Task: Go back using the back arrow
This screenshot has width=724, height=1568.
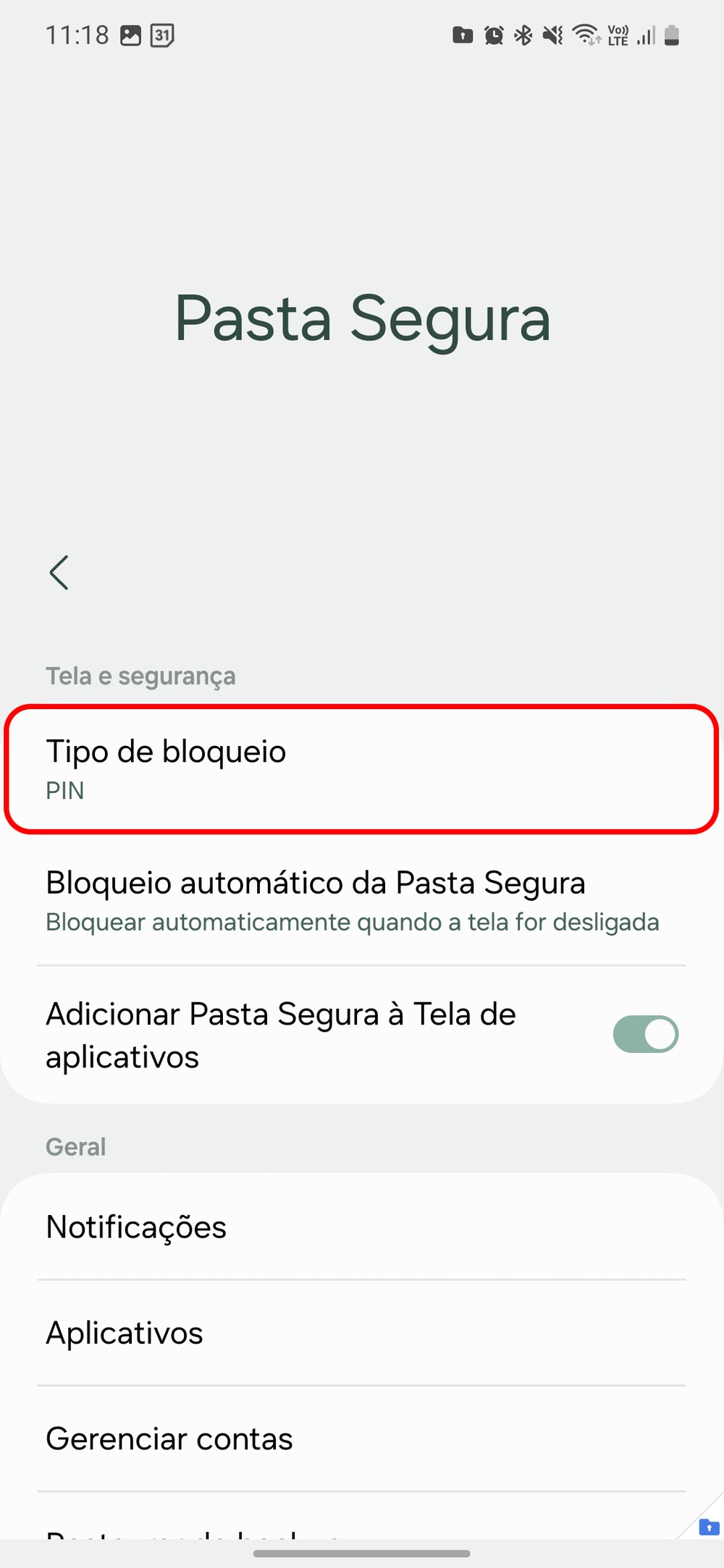Action: coord(59,572)
